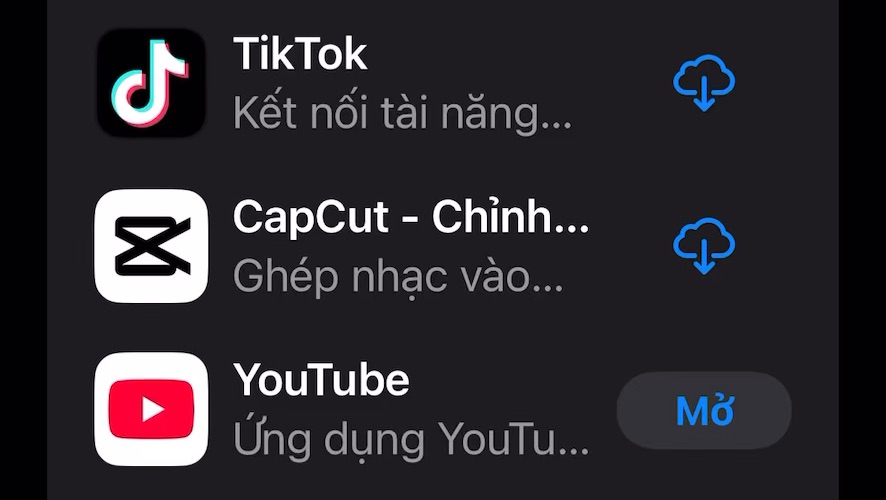This screenshot has height=500, width=886.
Task: View the TikTok app page
Action: point(400,84)
